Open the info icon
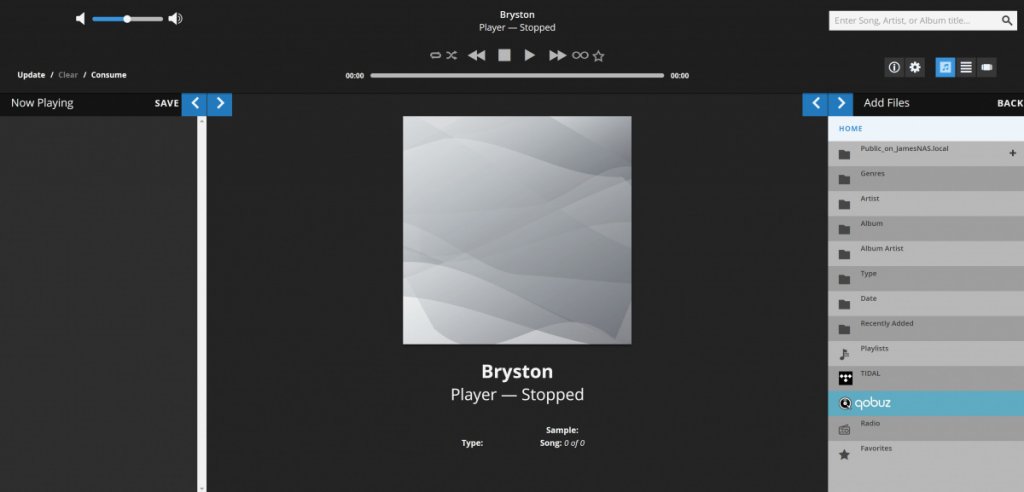 tap(894, 67)
